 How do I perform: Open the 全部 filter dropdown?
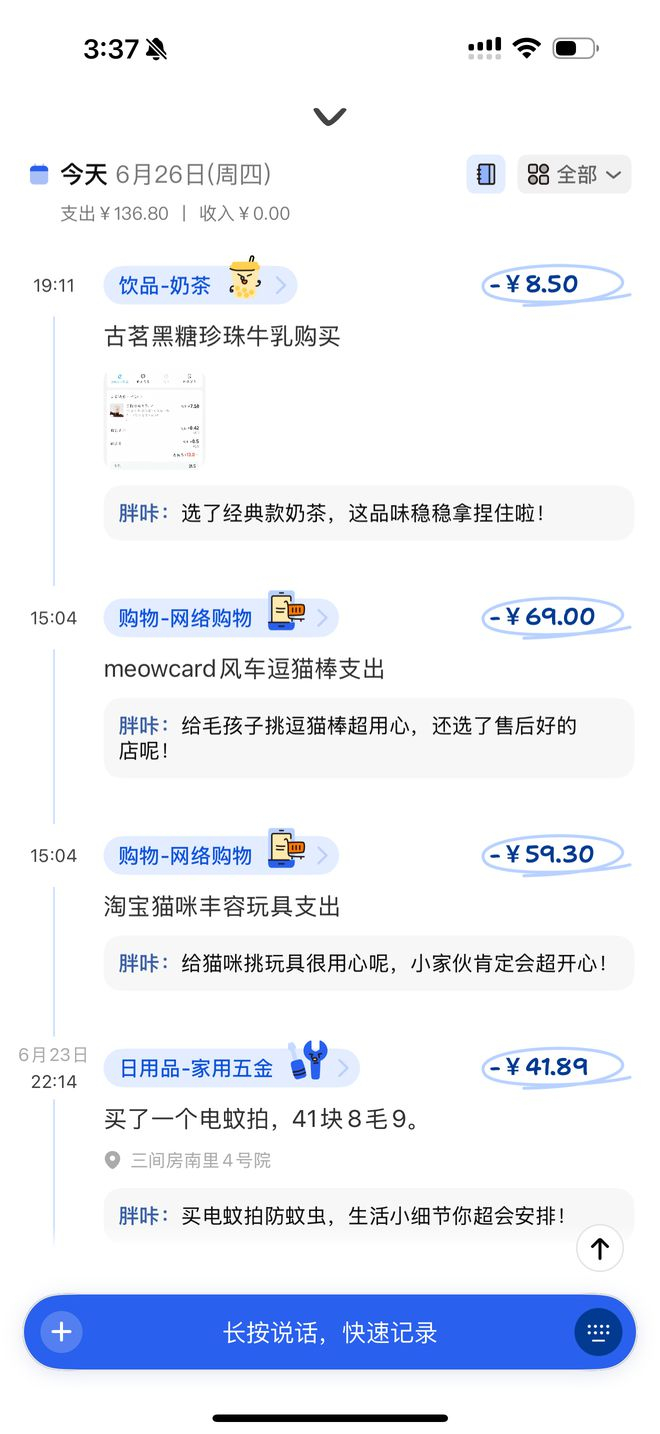point(574,174)
